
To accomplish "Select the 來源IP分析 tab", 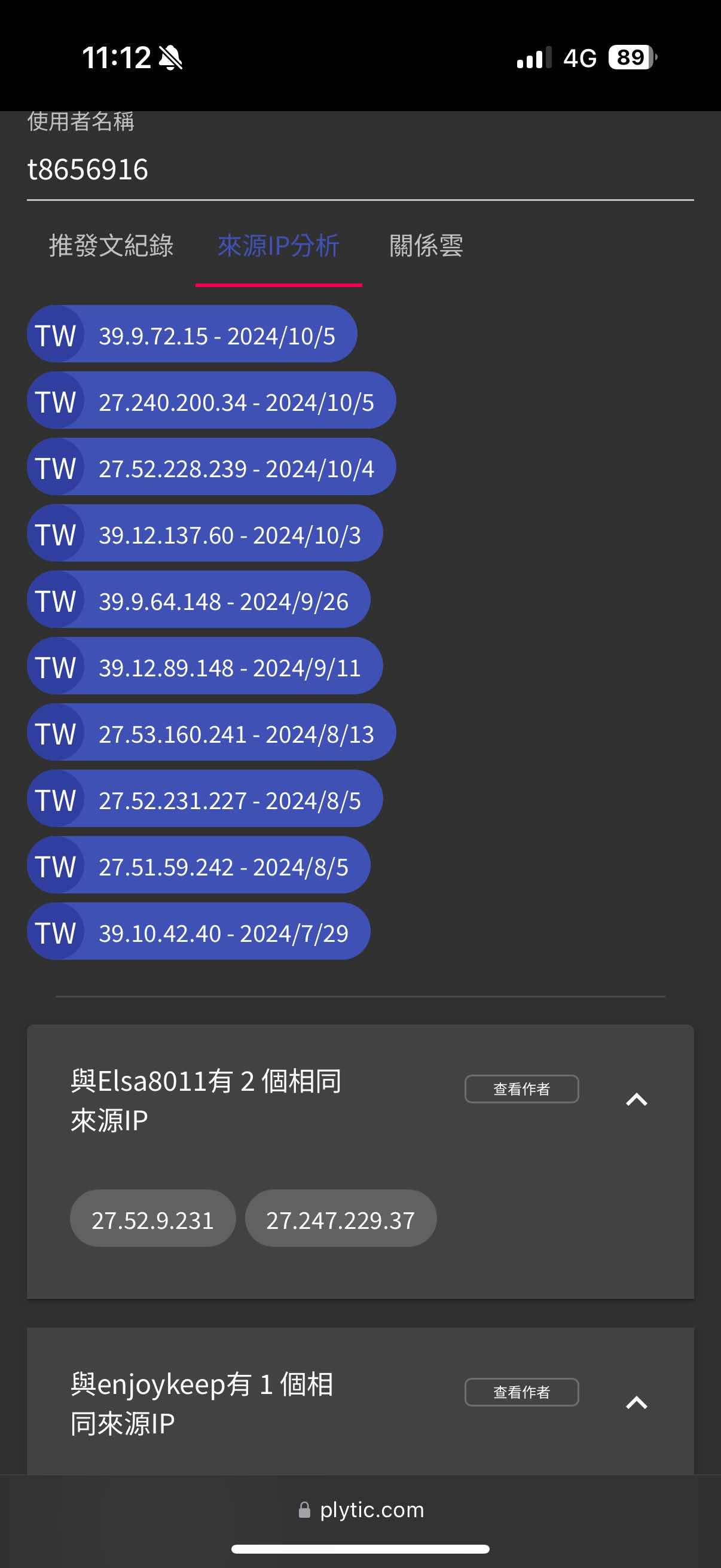I will pyautogui.click(x=279, y=246).
